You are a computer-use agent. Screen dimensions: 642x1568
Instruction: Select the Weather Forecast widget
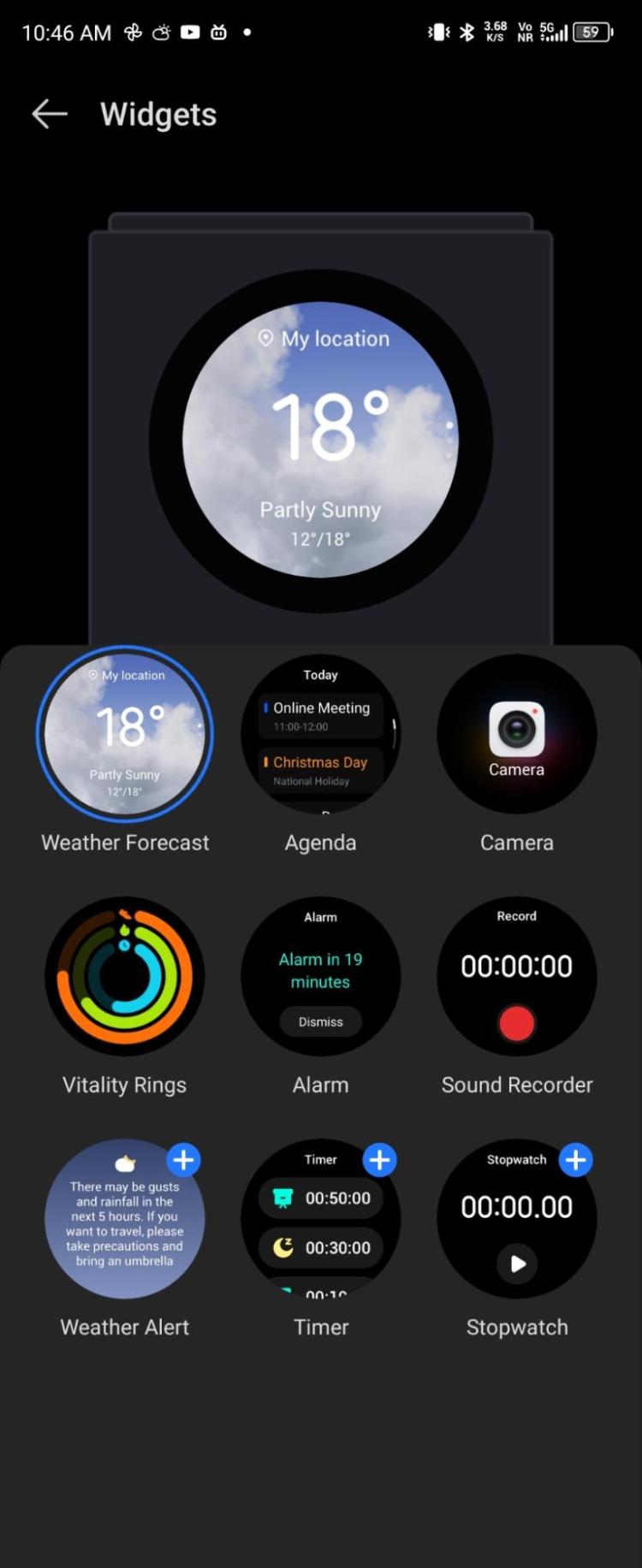[x=125, y=734]
